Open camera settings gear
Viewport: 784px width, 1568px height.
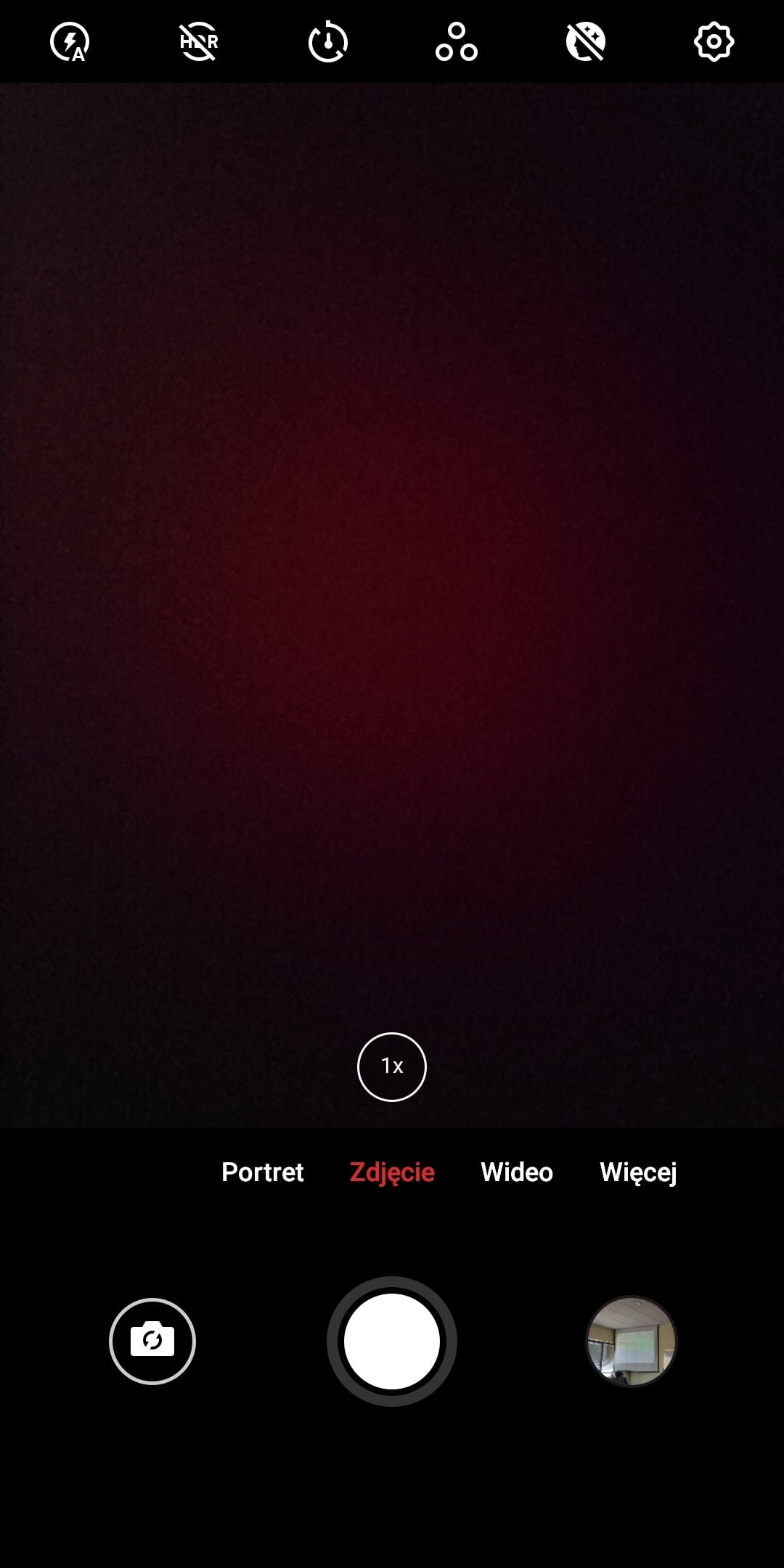click(714, 42)
